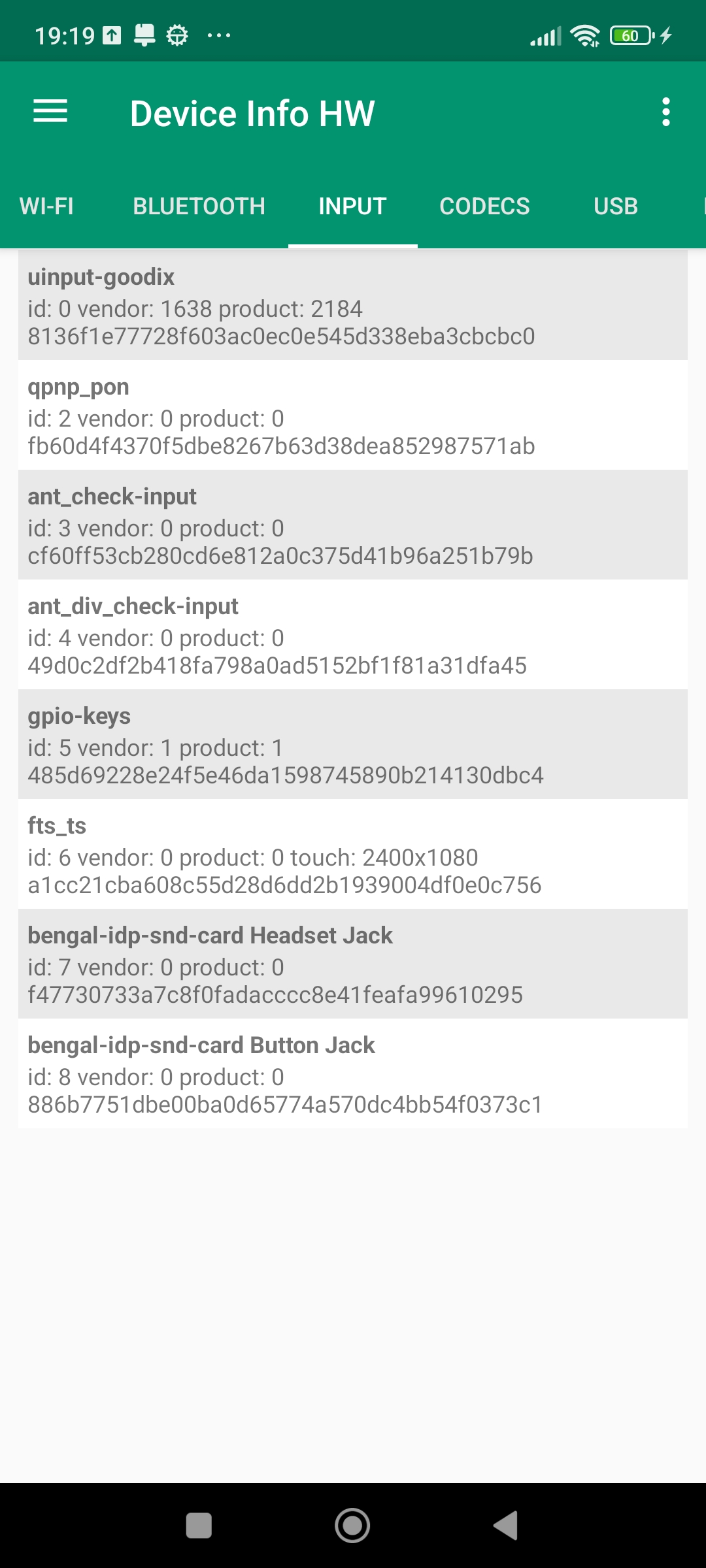Go to the CODECS tab
The image size is (706, 1568).
tap(484, 206)
